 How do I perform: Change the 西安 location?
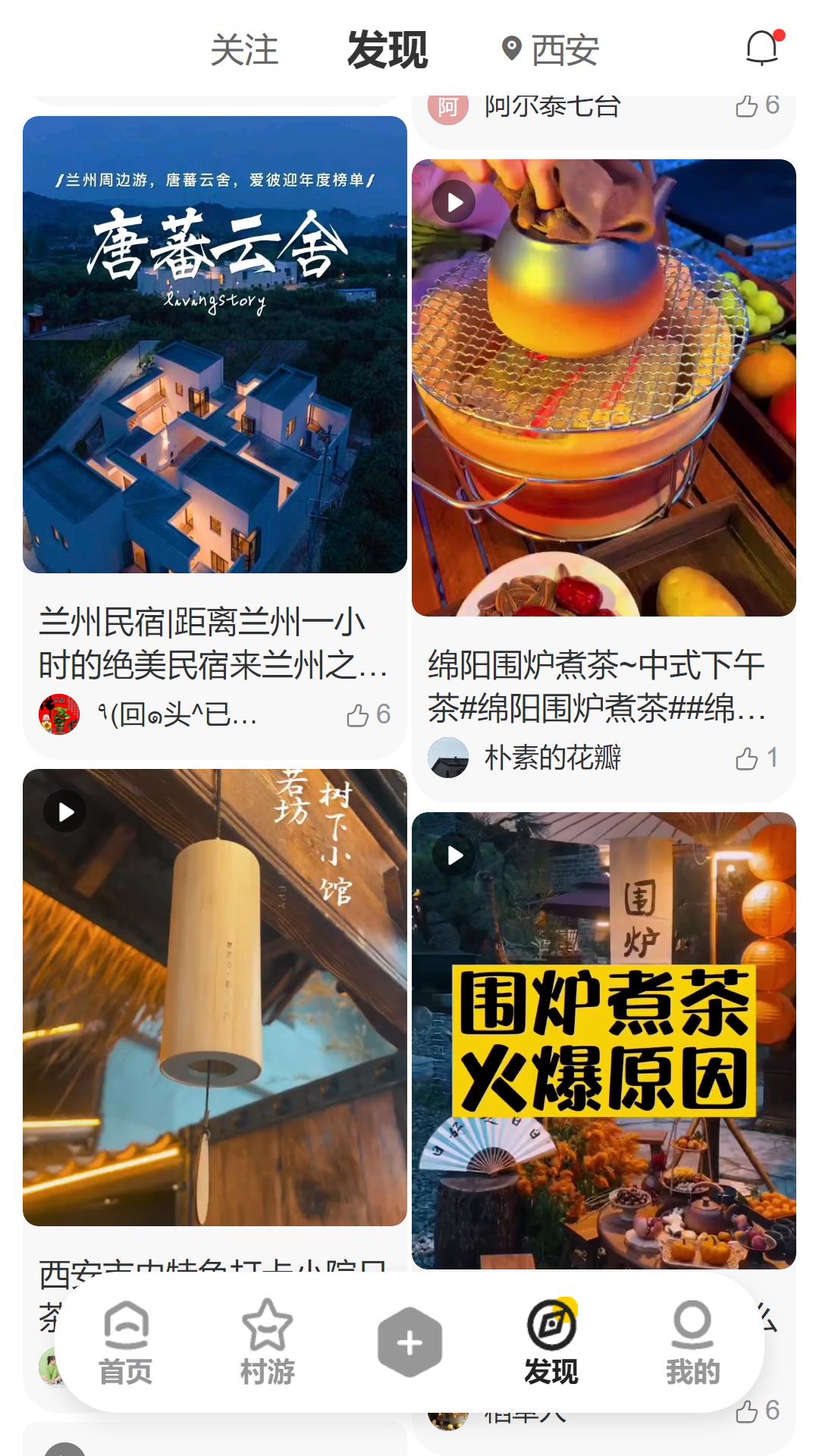tap(551, 50)
